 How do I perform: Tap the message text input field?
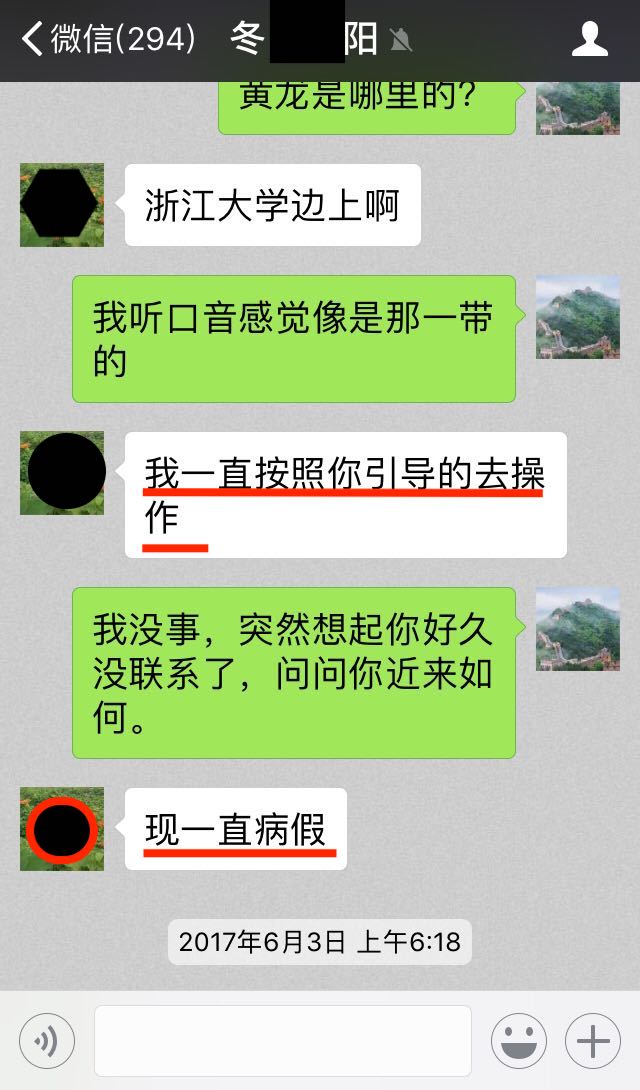282,1041
